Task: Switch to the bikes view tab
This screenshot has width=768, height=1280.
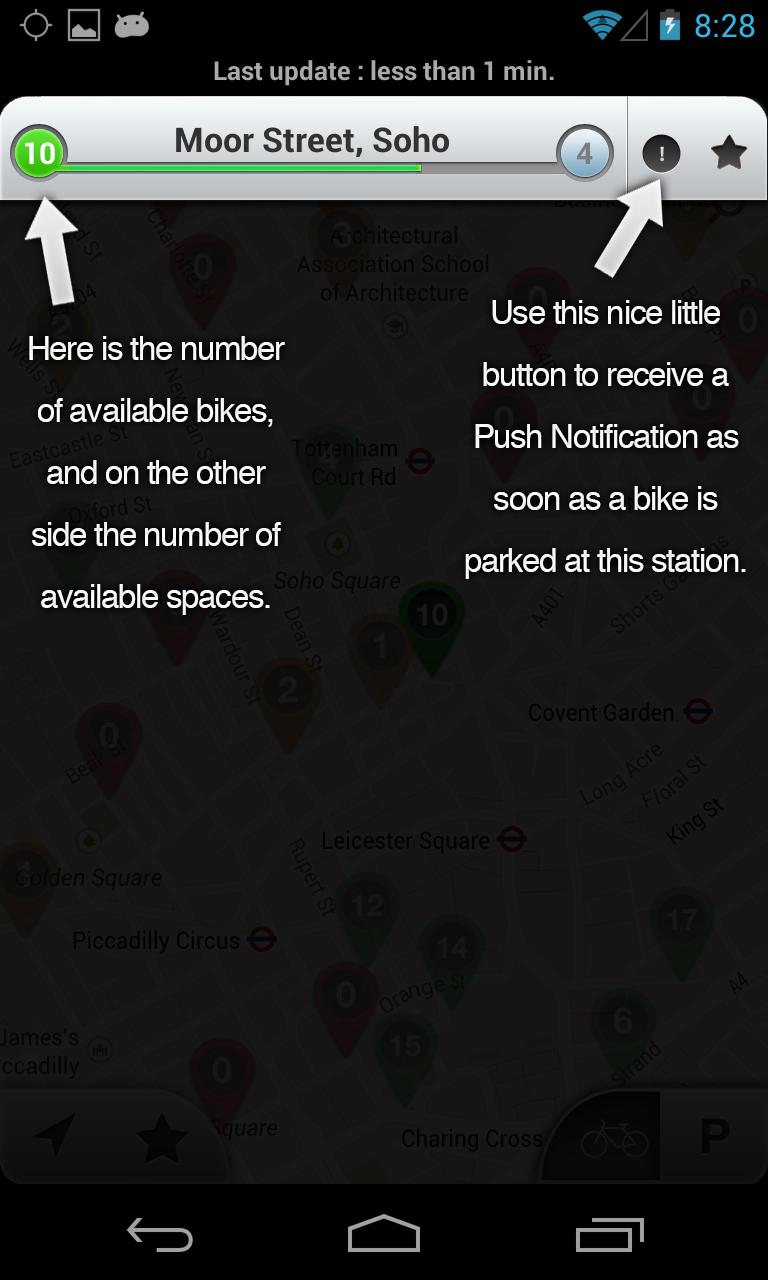Action: [614, 1138]
